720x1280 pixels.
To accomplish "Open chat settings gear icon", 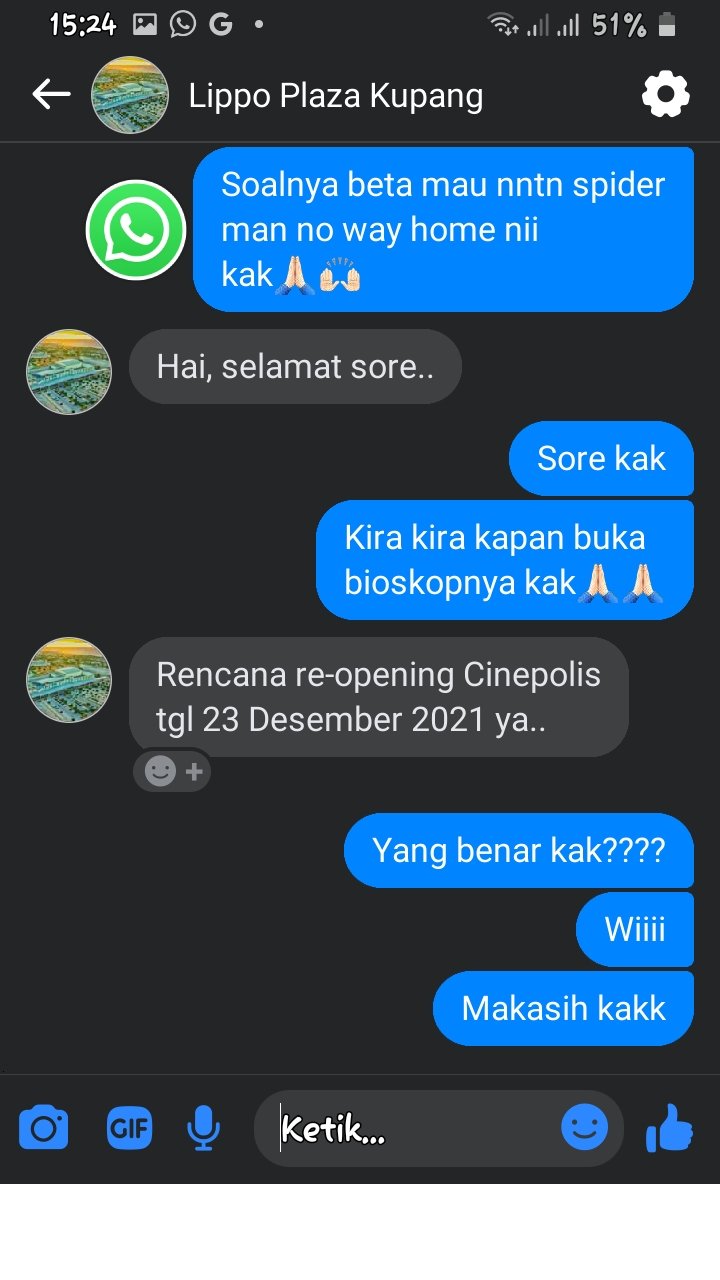I will coord(665,95).
